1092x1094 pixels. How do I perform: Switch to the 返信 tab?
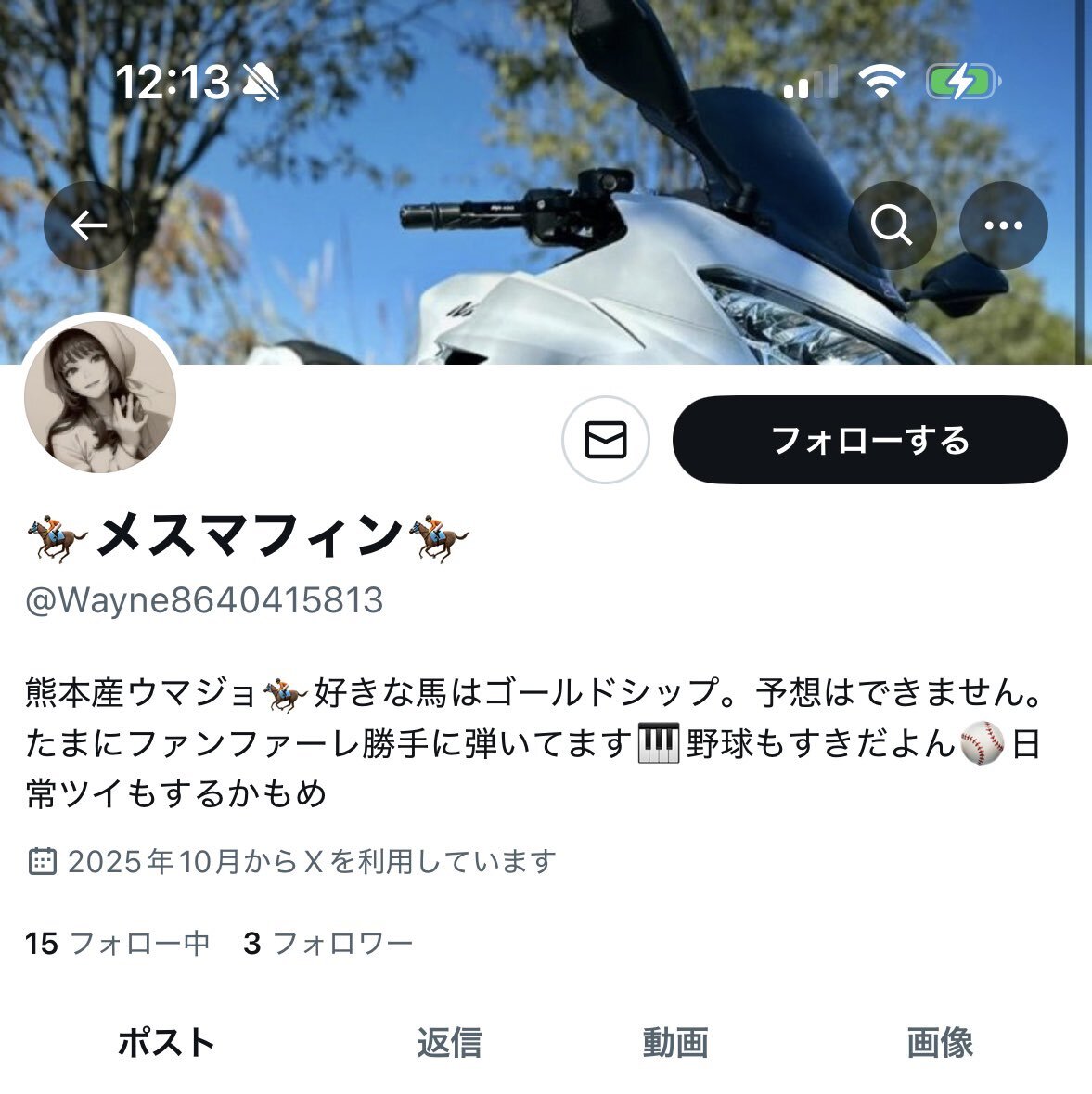(449, 1042)
